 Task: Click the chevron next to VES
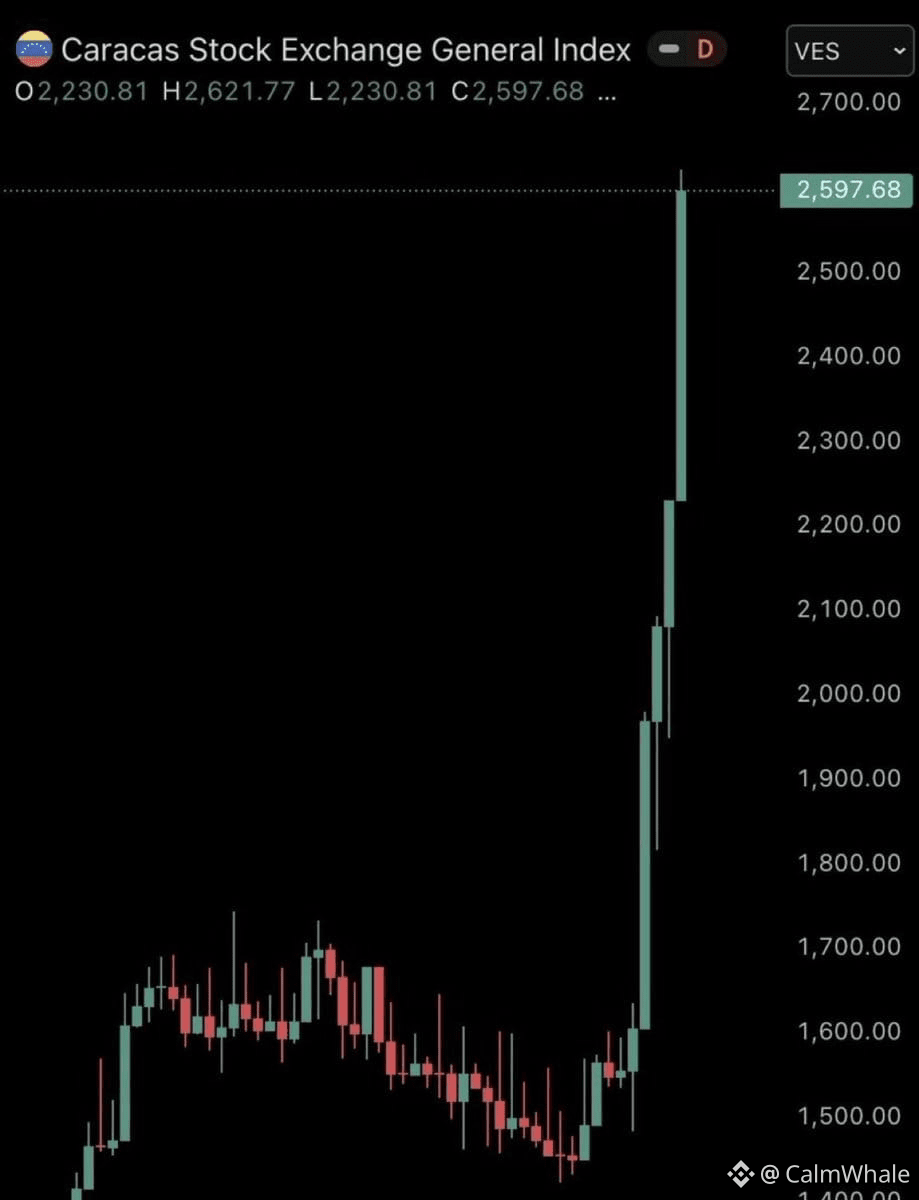coord(899,52)
